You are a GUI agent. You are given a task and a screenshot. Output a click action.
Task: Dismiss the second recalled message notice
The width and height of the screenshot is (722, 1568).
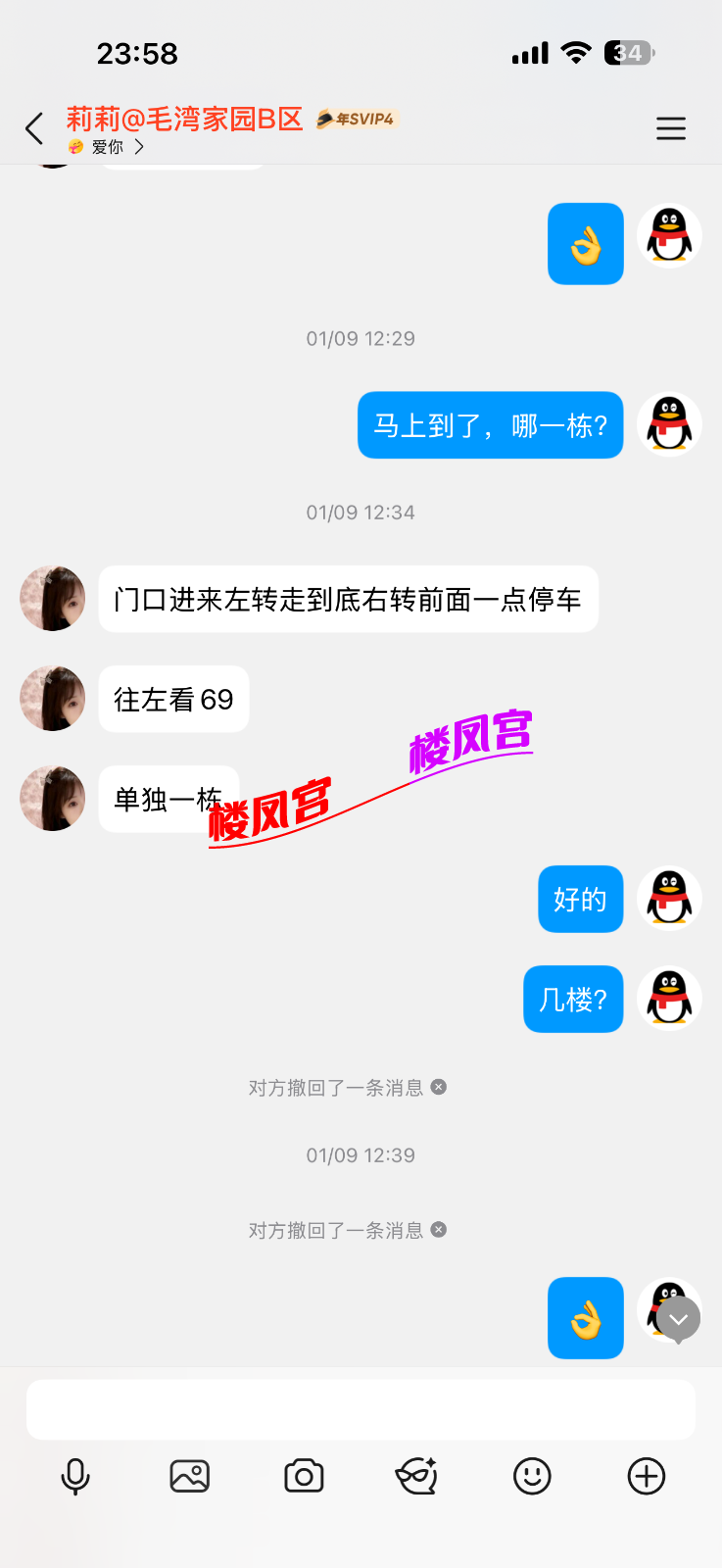[439, 1229]
